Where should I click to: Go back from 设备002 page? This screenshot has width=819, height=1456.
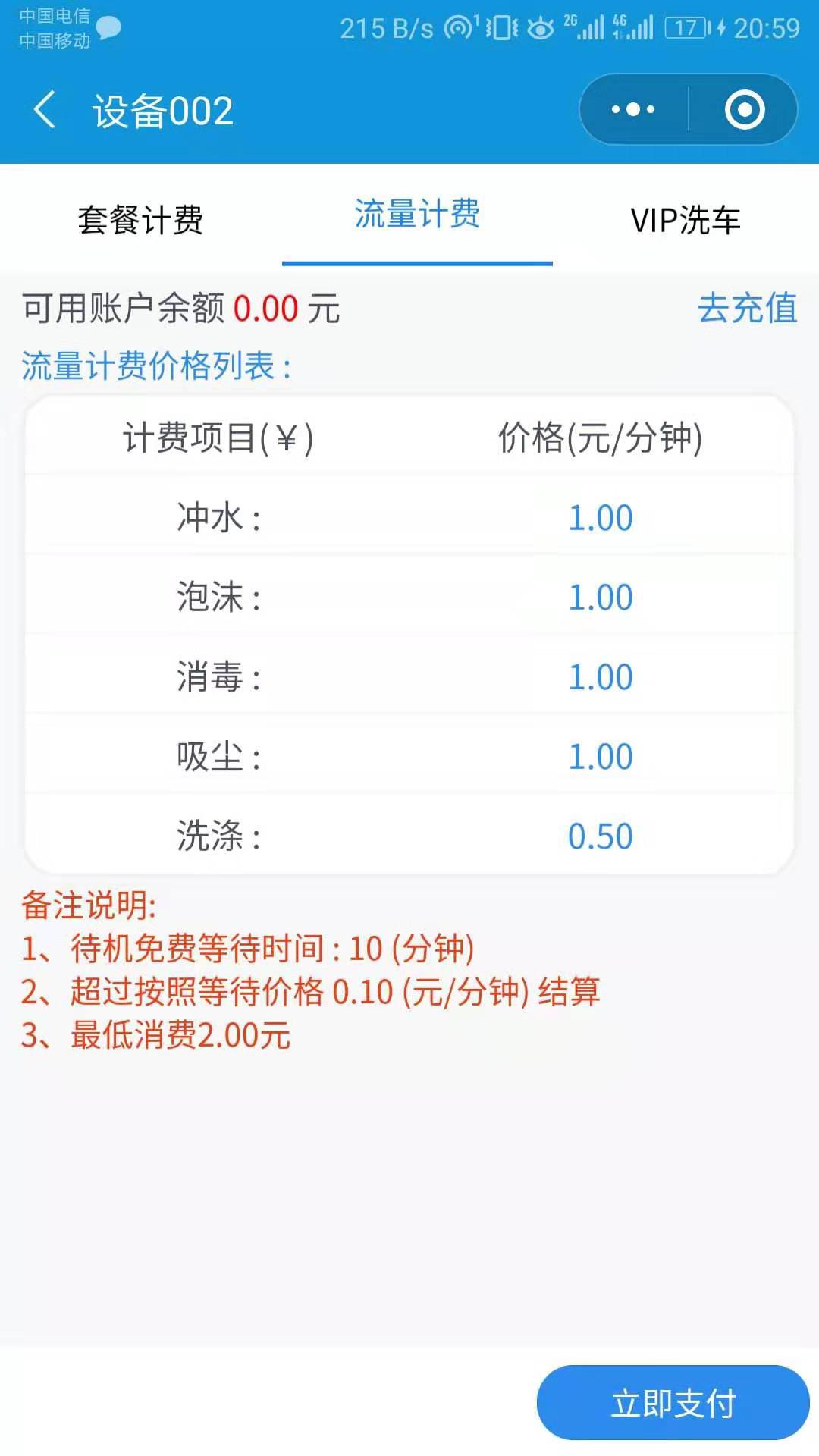pyautogui.click(x=45, y=110)
